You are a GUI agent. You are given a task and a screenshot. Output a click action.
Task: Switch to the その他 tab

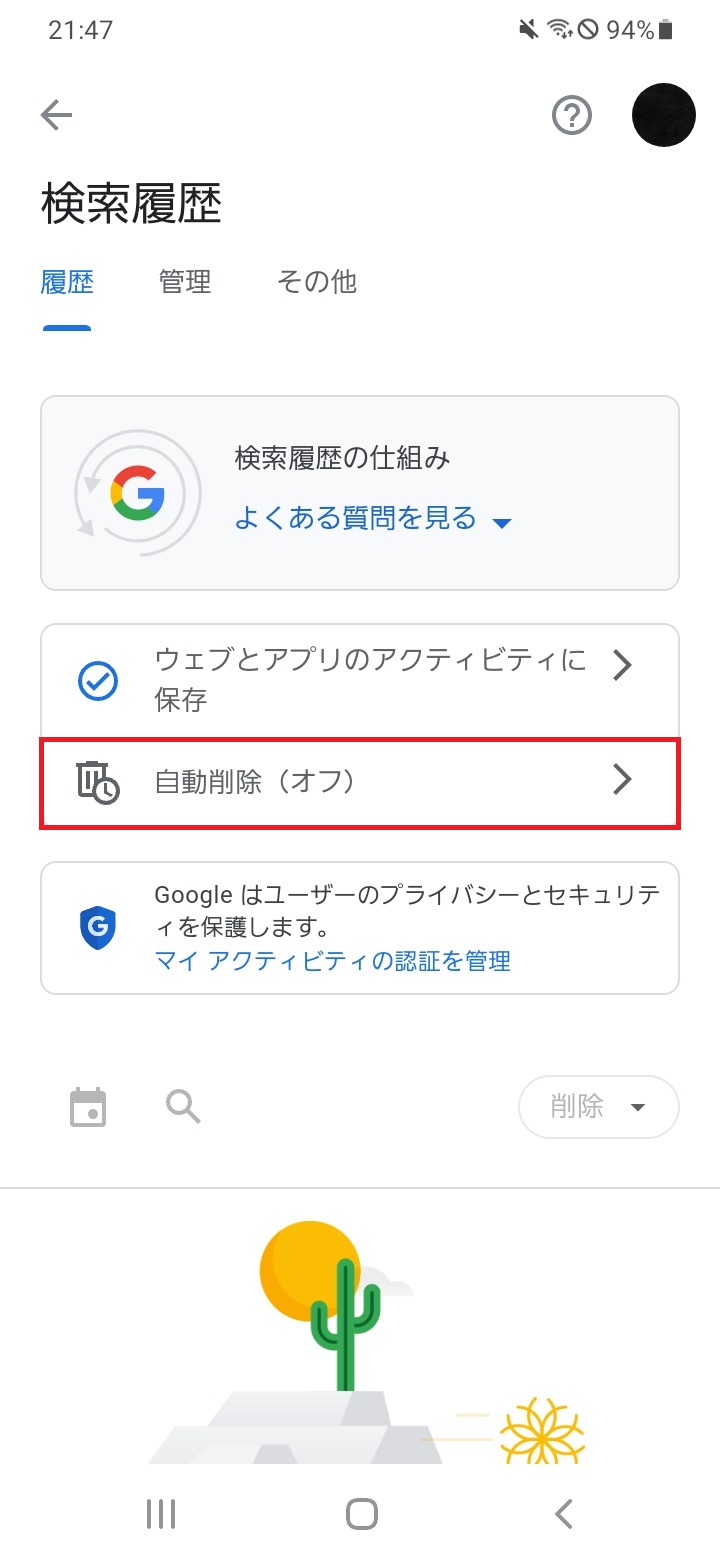(316, 282)
